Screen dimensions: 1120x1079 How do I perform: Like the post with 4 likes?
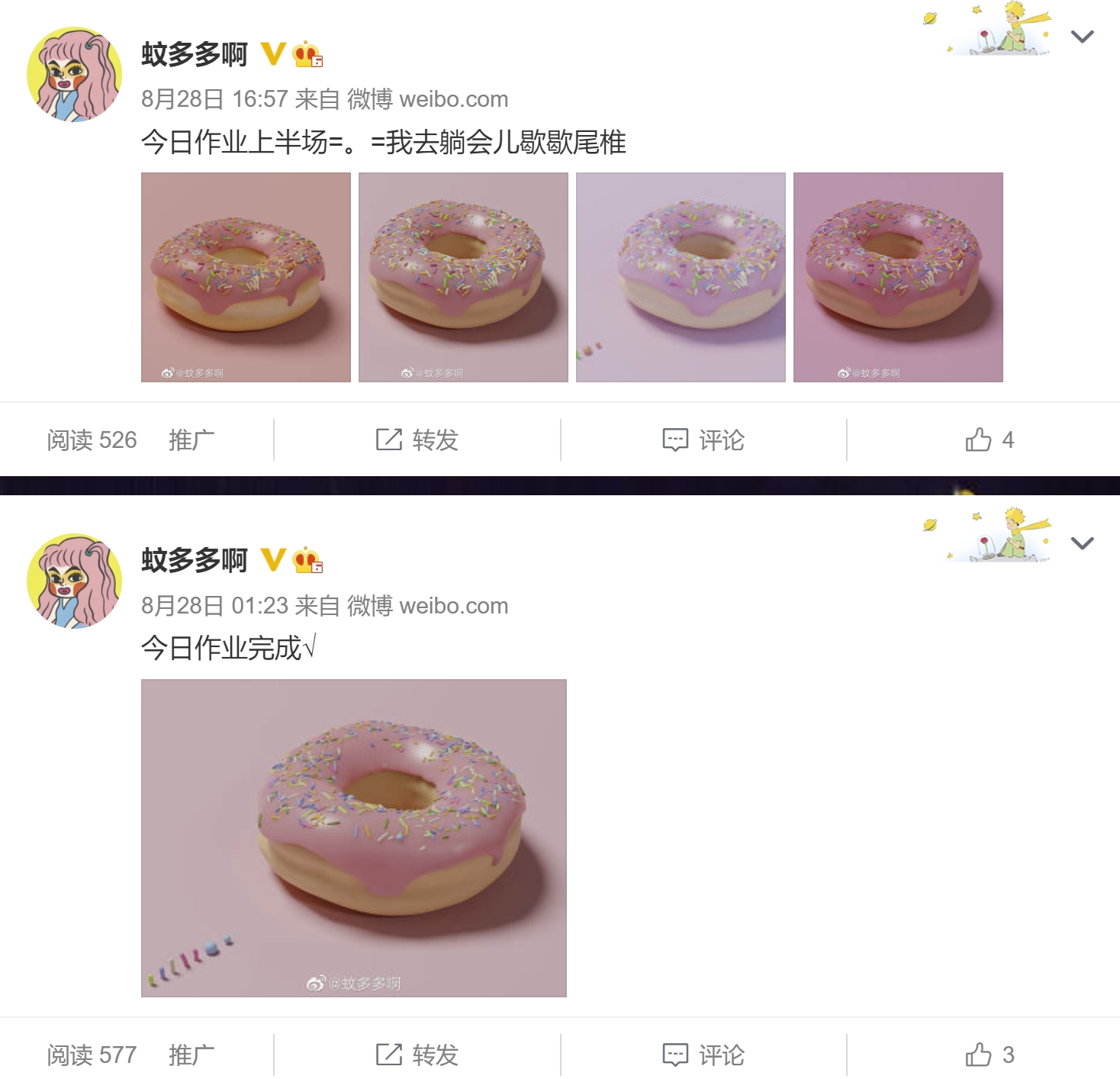click(989, 440)
